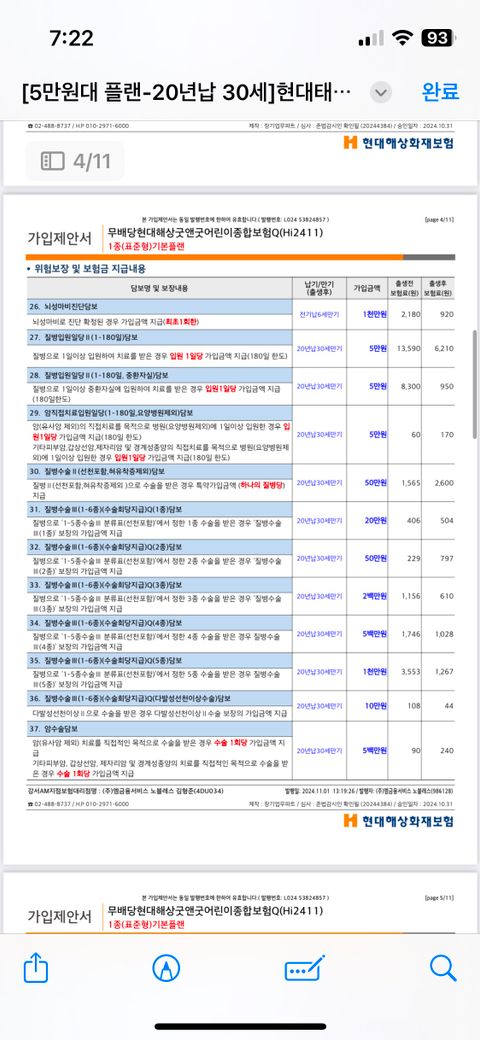Share this PDF document
Image resolution: width=480 pixels, height=1040 pixels.
click(36, 968)
